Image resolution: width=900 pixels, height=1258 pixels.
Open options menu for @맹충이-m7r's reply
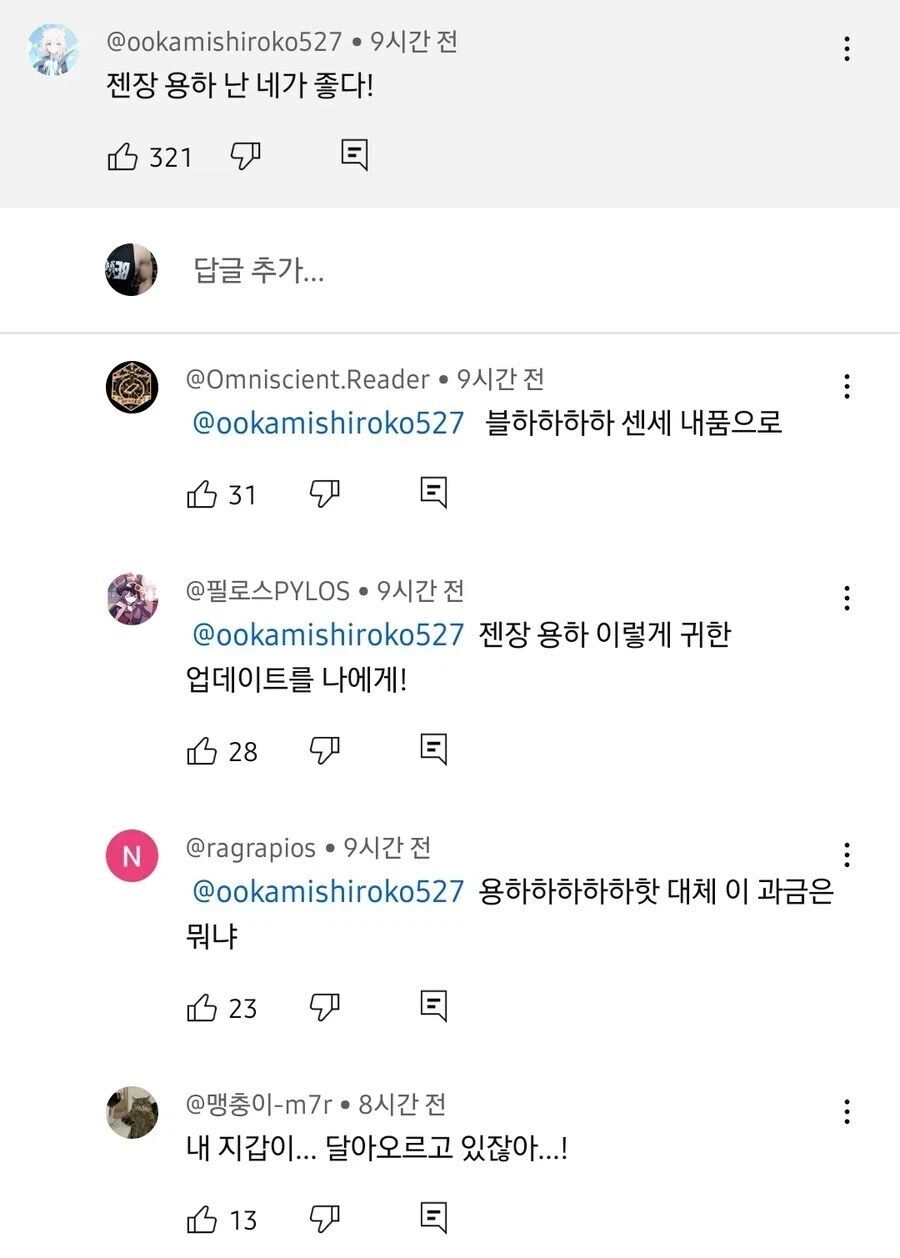(847, 1111)
